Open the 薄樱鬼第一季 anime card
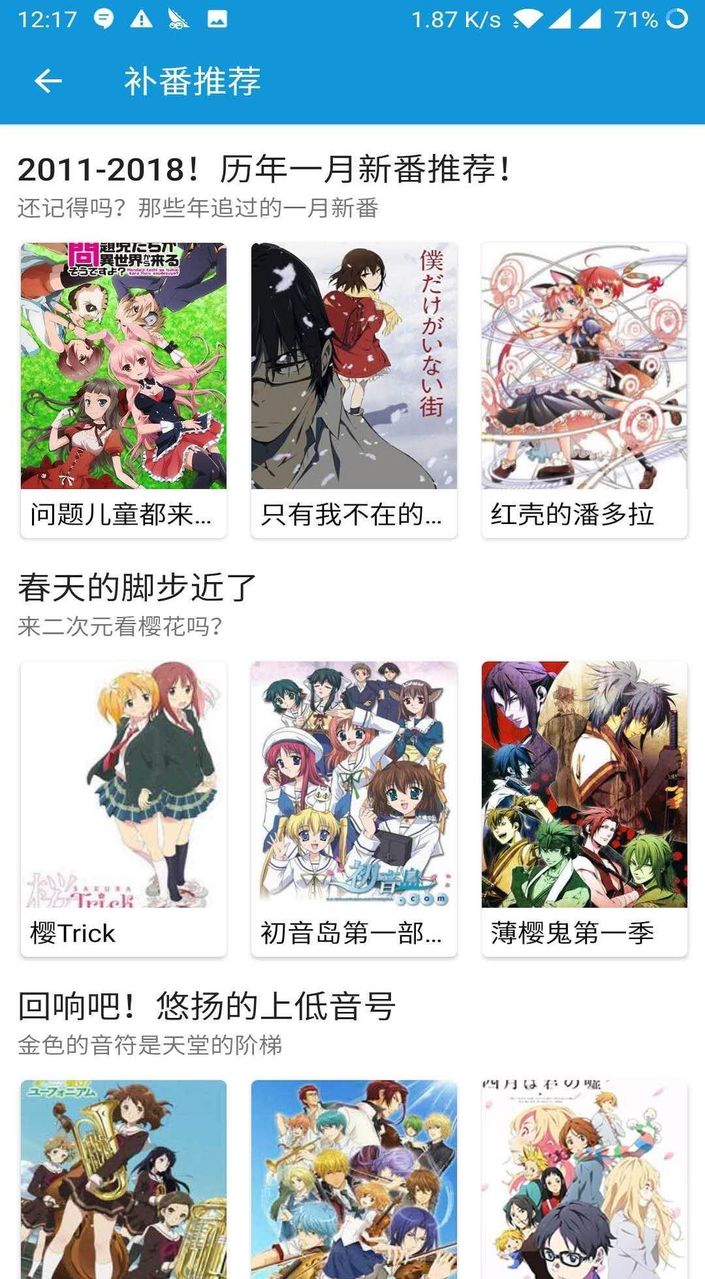Viewport: 705px width, 1279px height. pos(584,808)
